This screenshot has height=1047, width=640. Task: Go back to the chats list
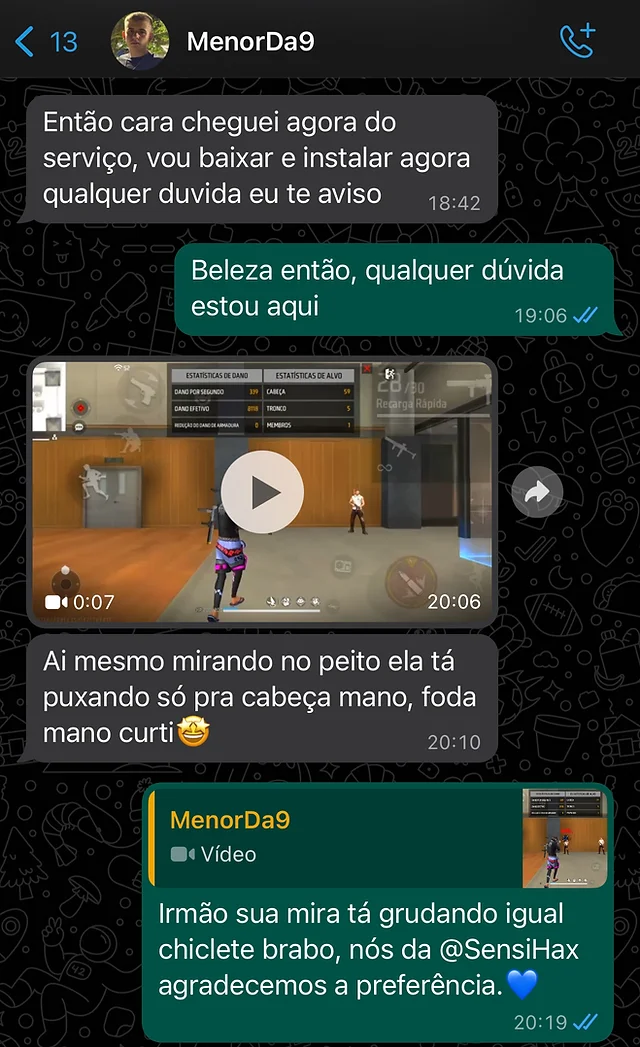(45, 41)
